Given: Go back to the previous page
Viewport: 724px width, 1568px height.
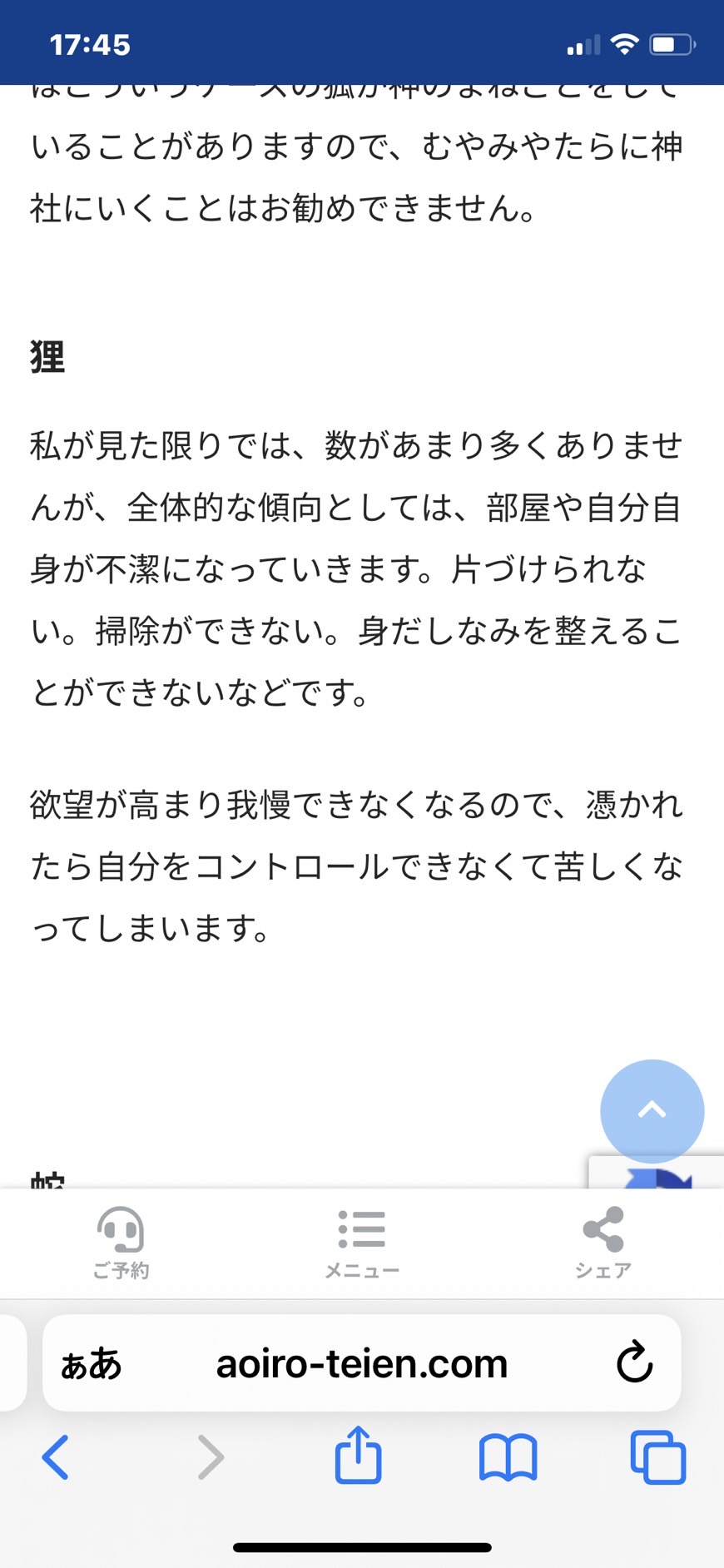Looking at the screenshot, I should point(56,1457).
